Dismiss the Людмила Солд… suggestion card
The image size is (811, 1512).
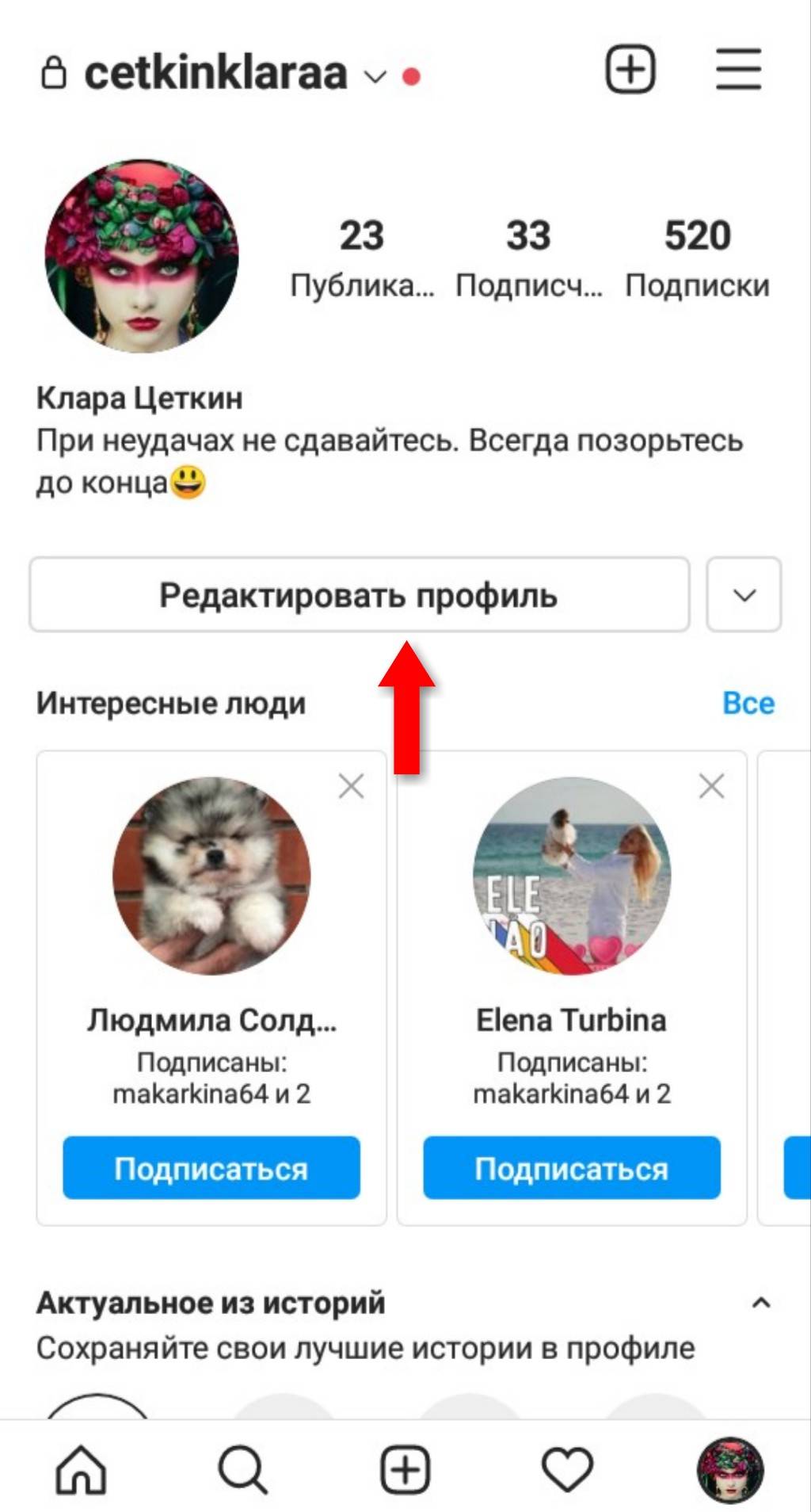[x=351, y=786]
